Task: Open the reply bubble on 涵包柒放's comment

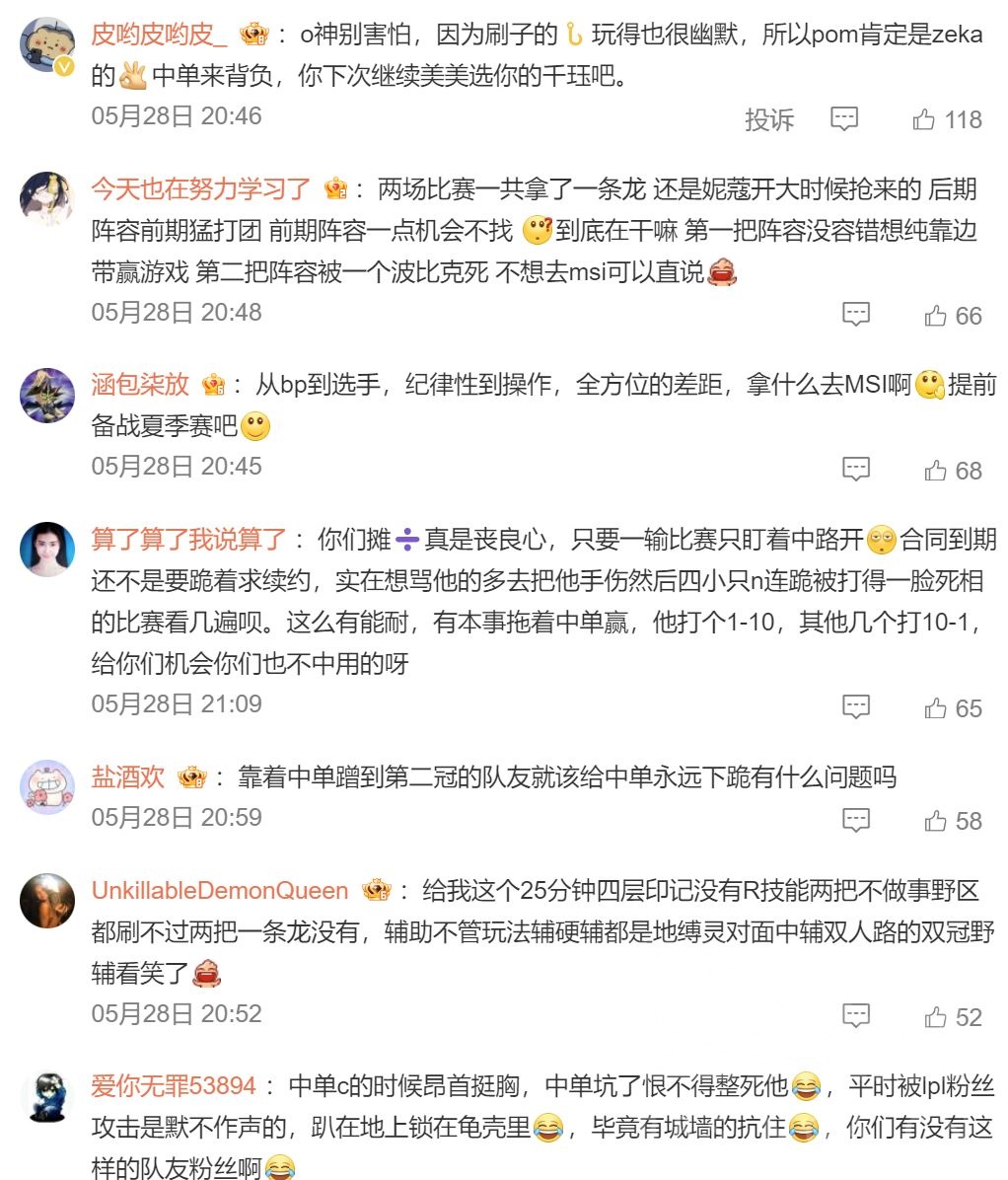Action: tap(857, 465)
